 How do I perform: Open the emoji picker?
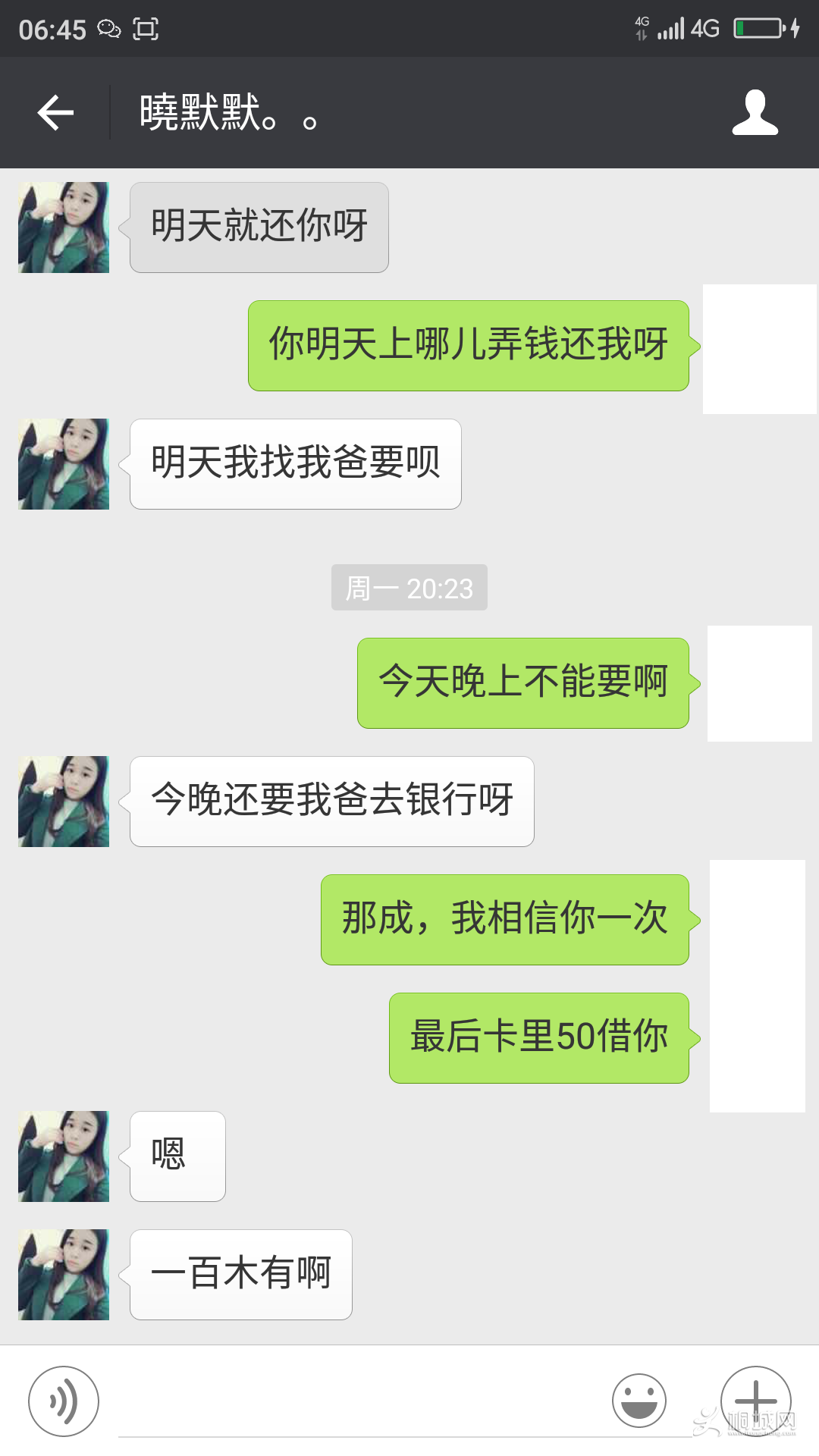[639, 1401]
